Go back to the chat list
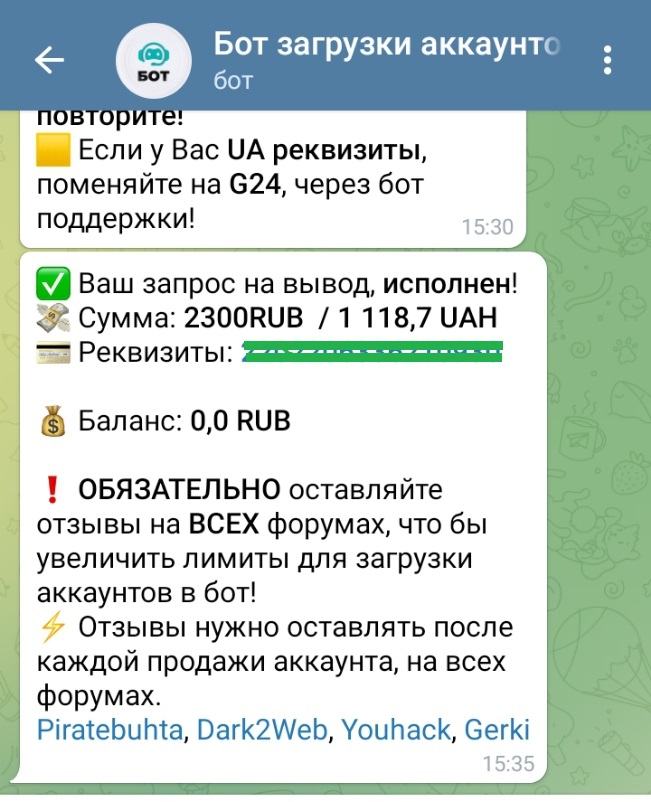The image size is (651, 802). (x=49, y=60)
